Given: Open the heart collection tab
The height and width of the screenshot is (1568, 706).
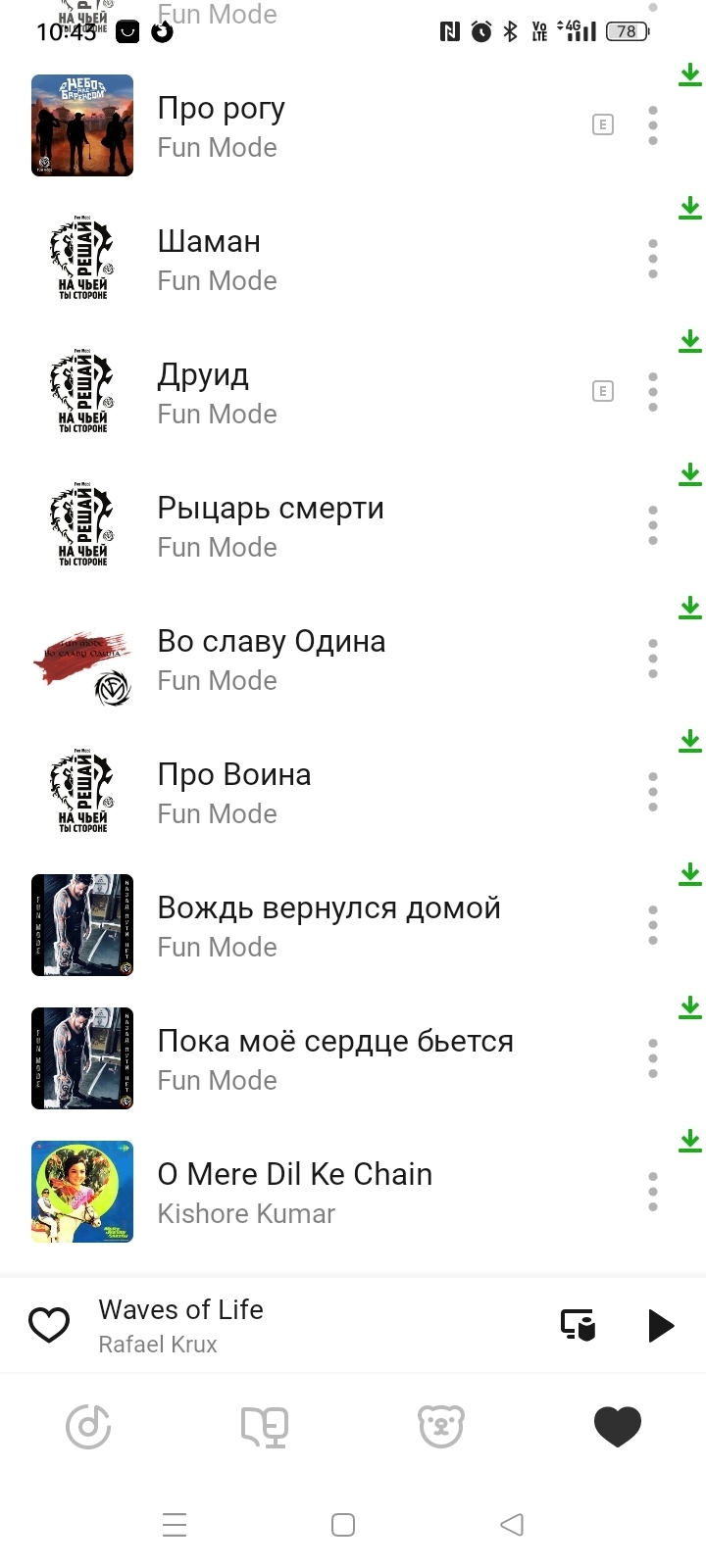Looking at the screenshot, I should [x=618, y=1427].
